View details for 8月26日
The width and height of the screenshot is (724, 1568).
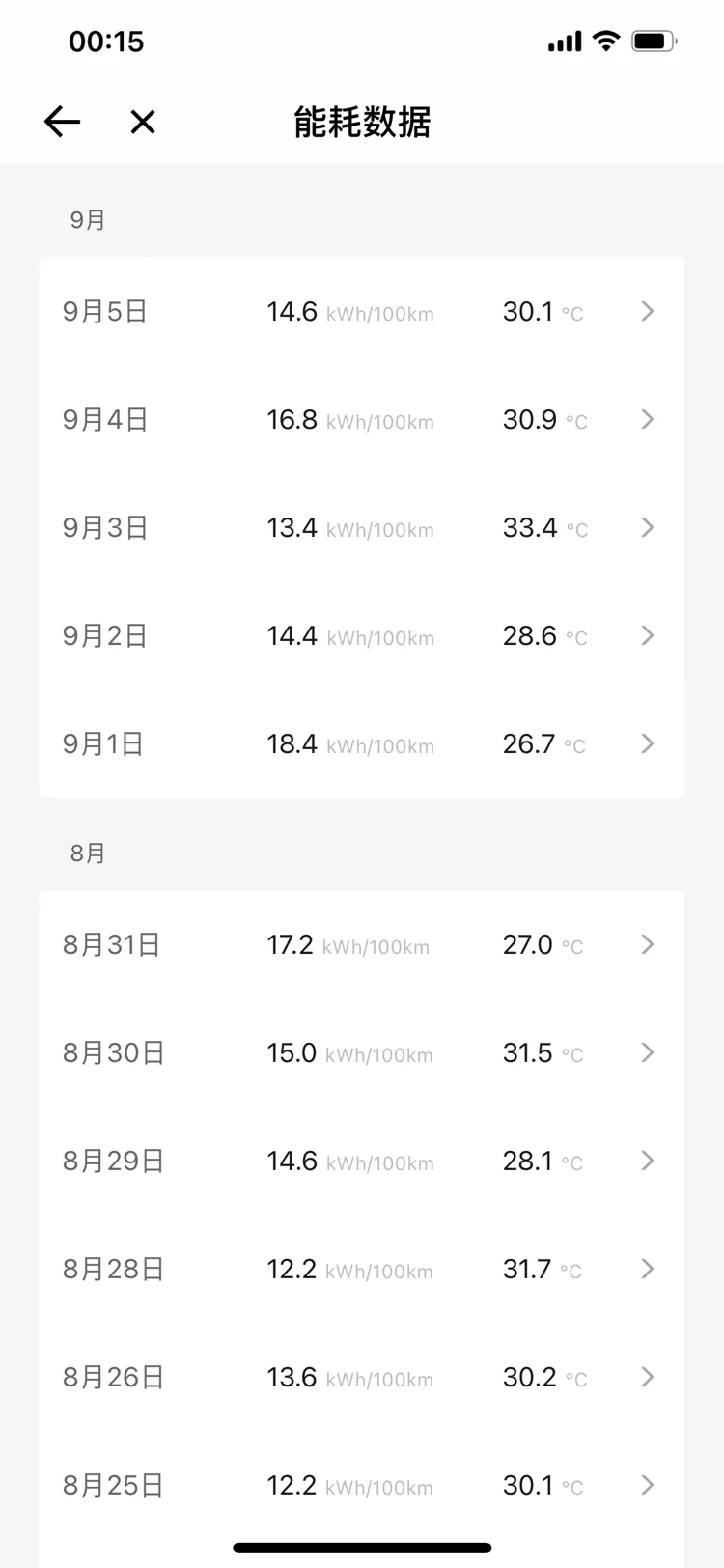pos(362,1377)
